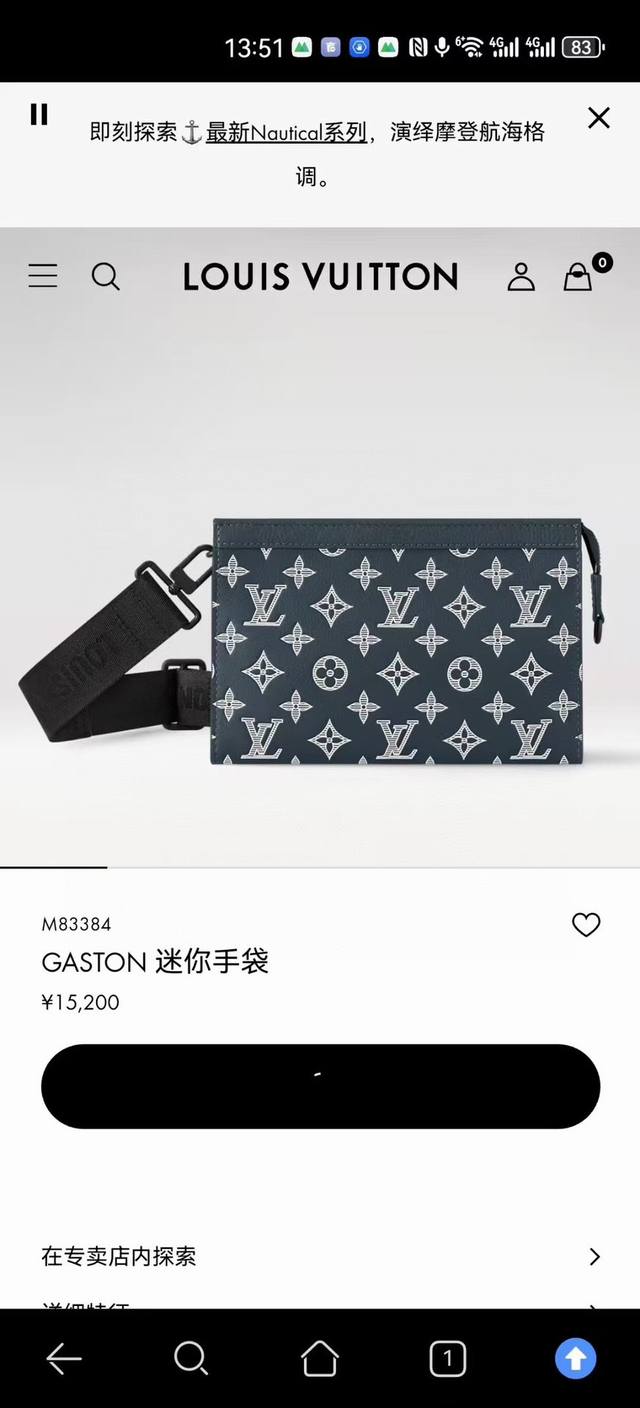
Task: Open the browser tabs switcher
Action: (x=448, y=1358)
